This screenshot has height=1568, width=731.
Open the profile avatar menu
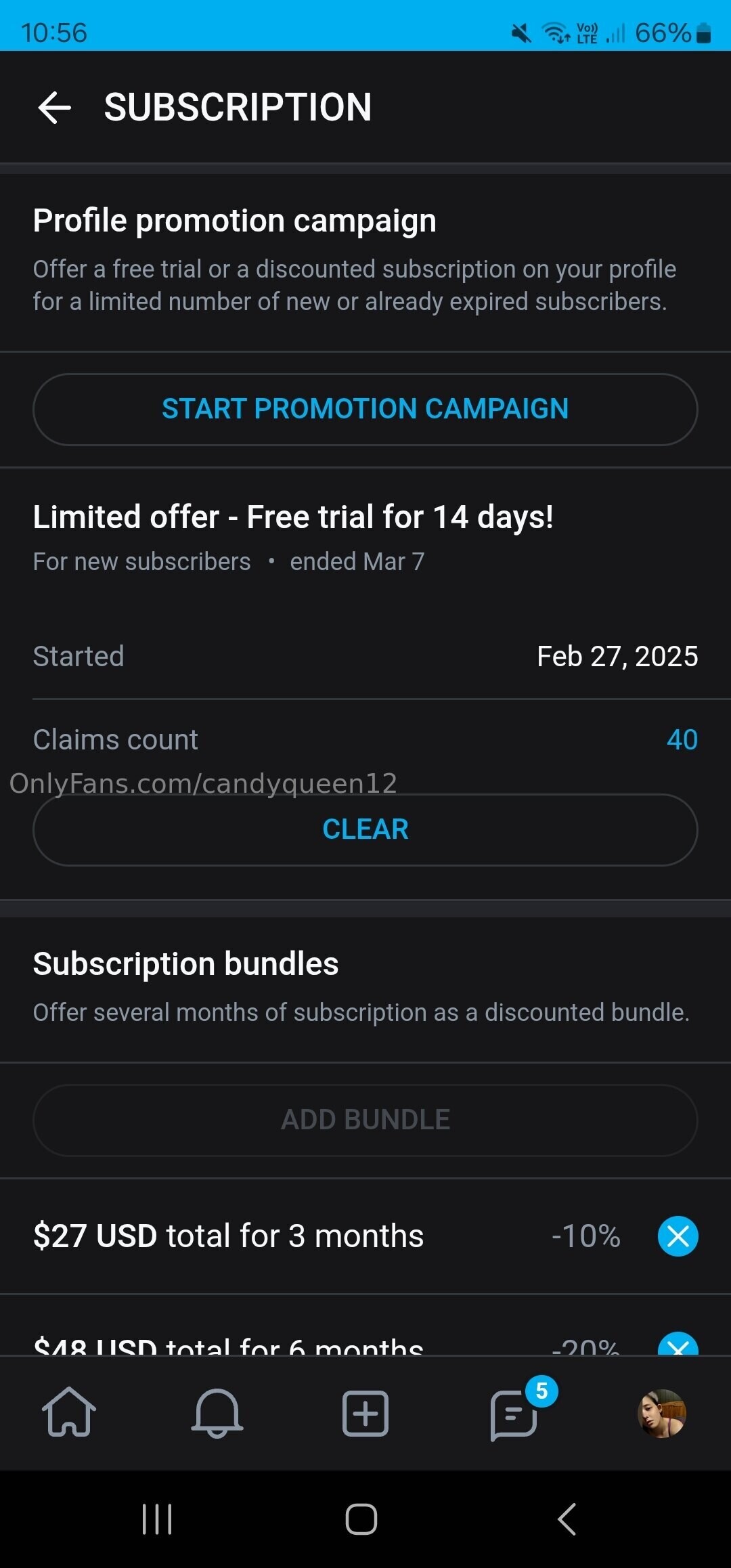662,1414
